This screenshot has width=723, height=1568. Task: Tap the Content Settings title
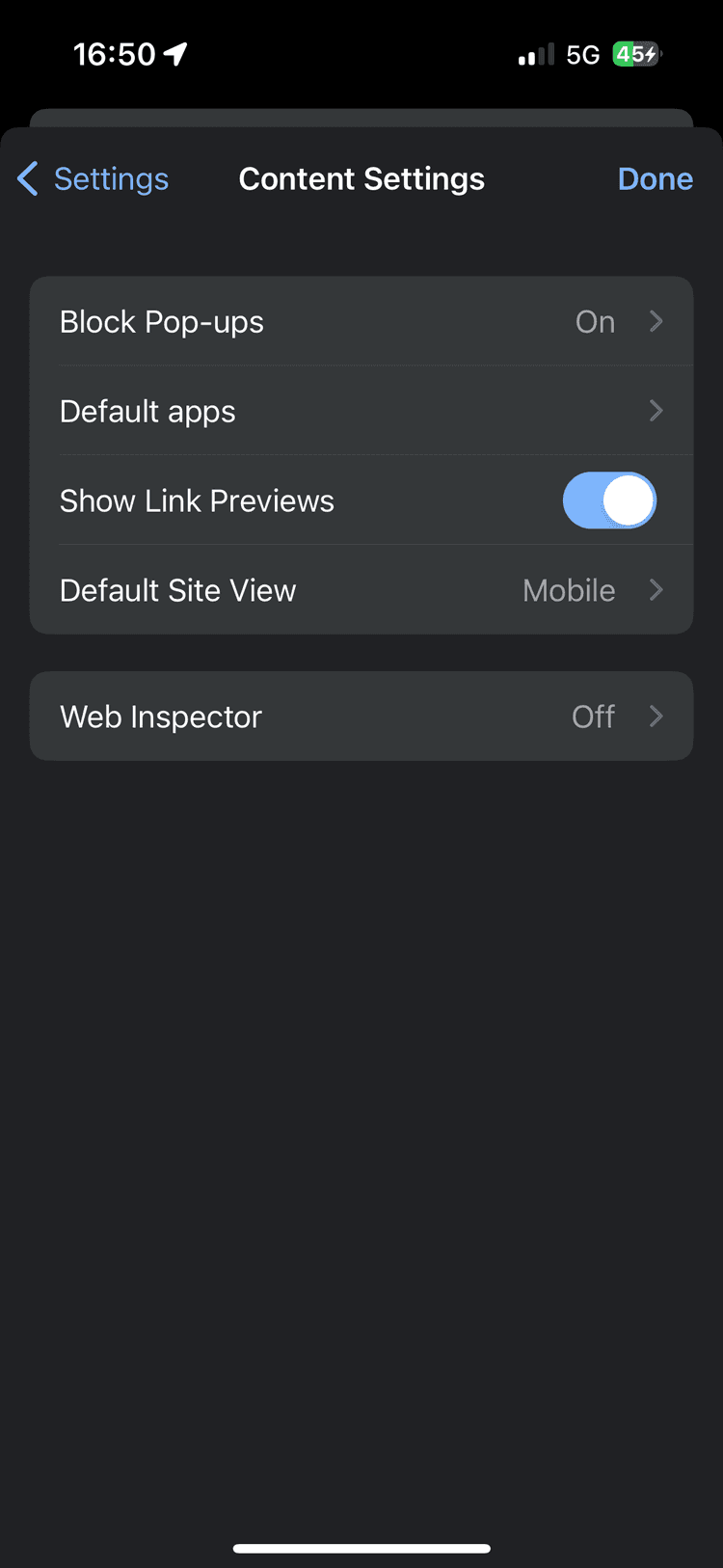click(361, 178)
